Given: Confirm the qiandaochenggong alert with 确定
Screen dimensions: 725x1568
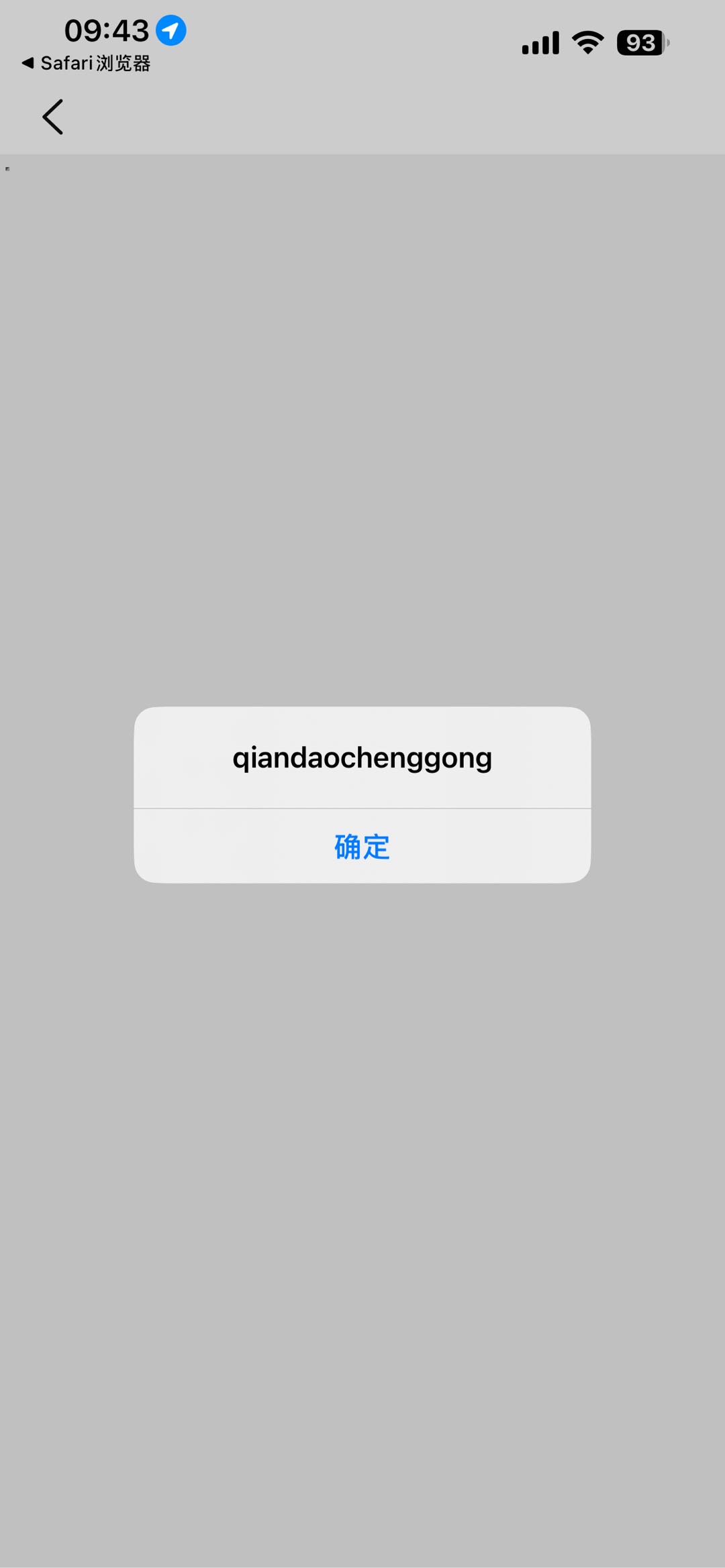Looking at the screenshot, I should [x=362, y=847].
